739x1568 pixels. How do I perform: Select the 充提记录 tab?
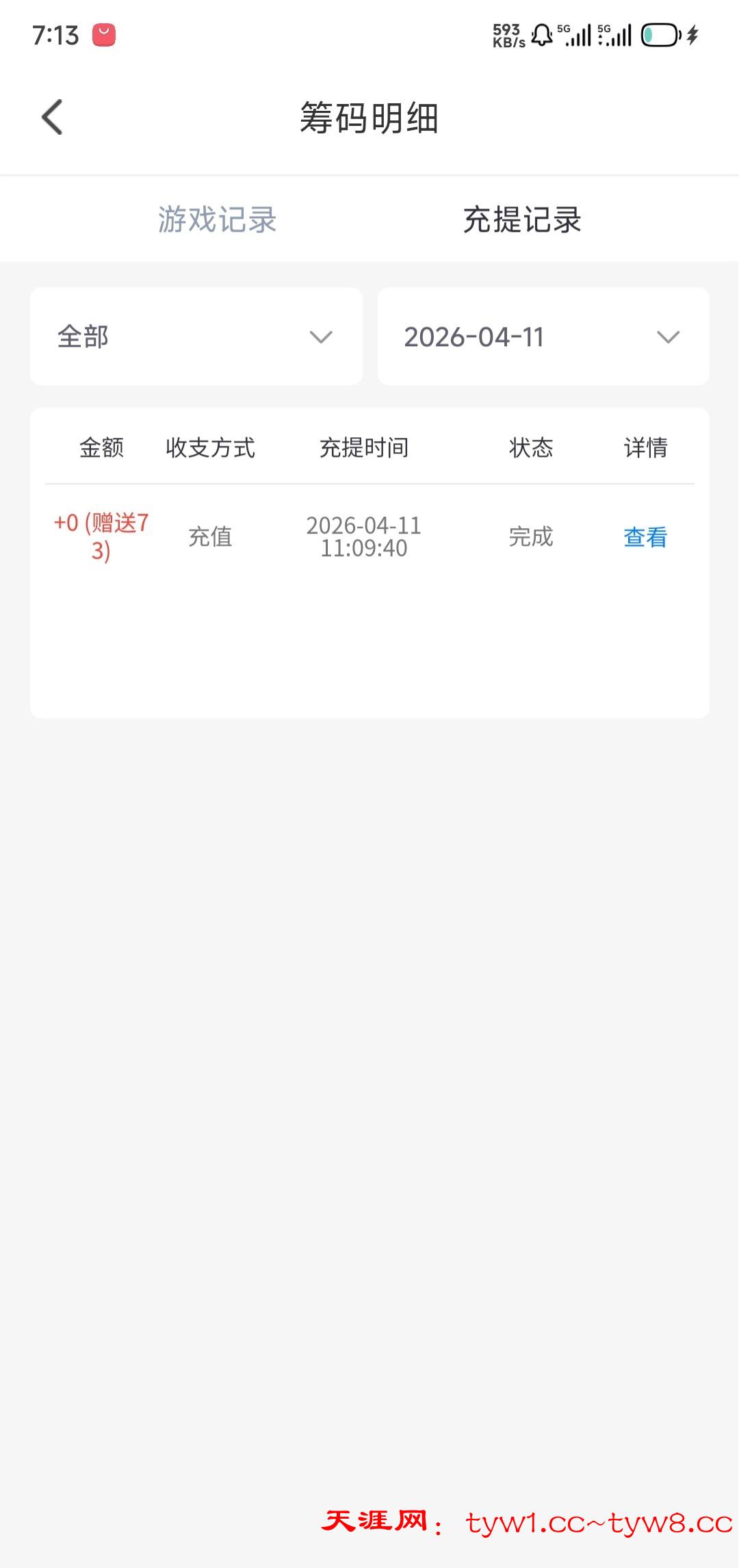click(x=522, y=220)
